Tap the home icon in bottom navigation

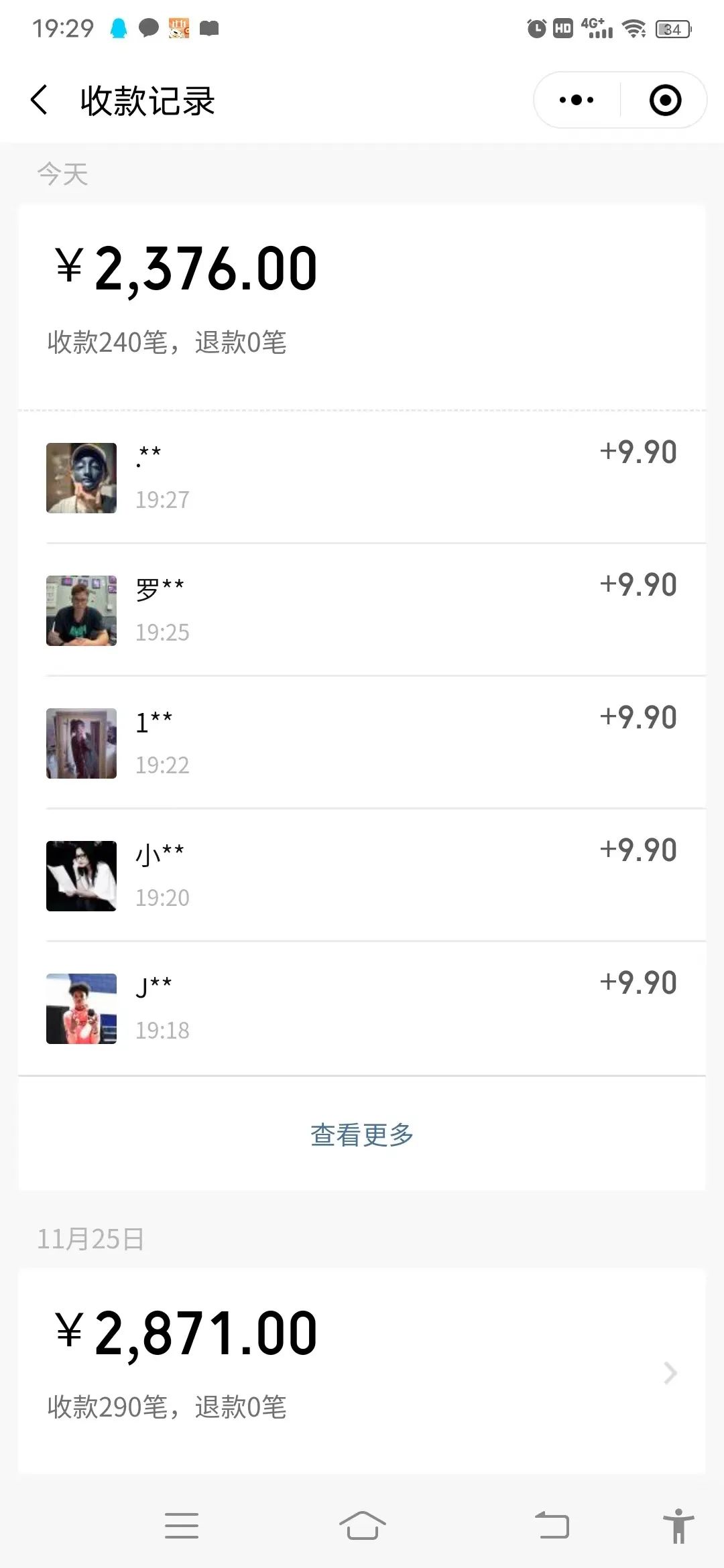(362, 1525)
